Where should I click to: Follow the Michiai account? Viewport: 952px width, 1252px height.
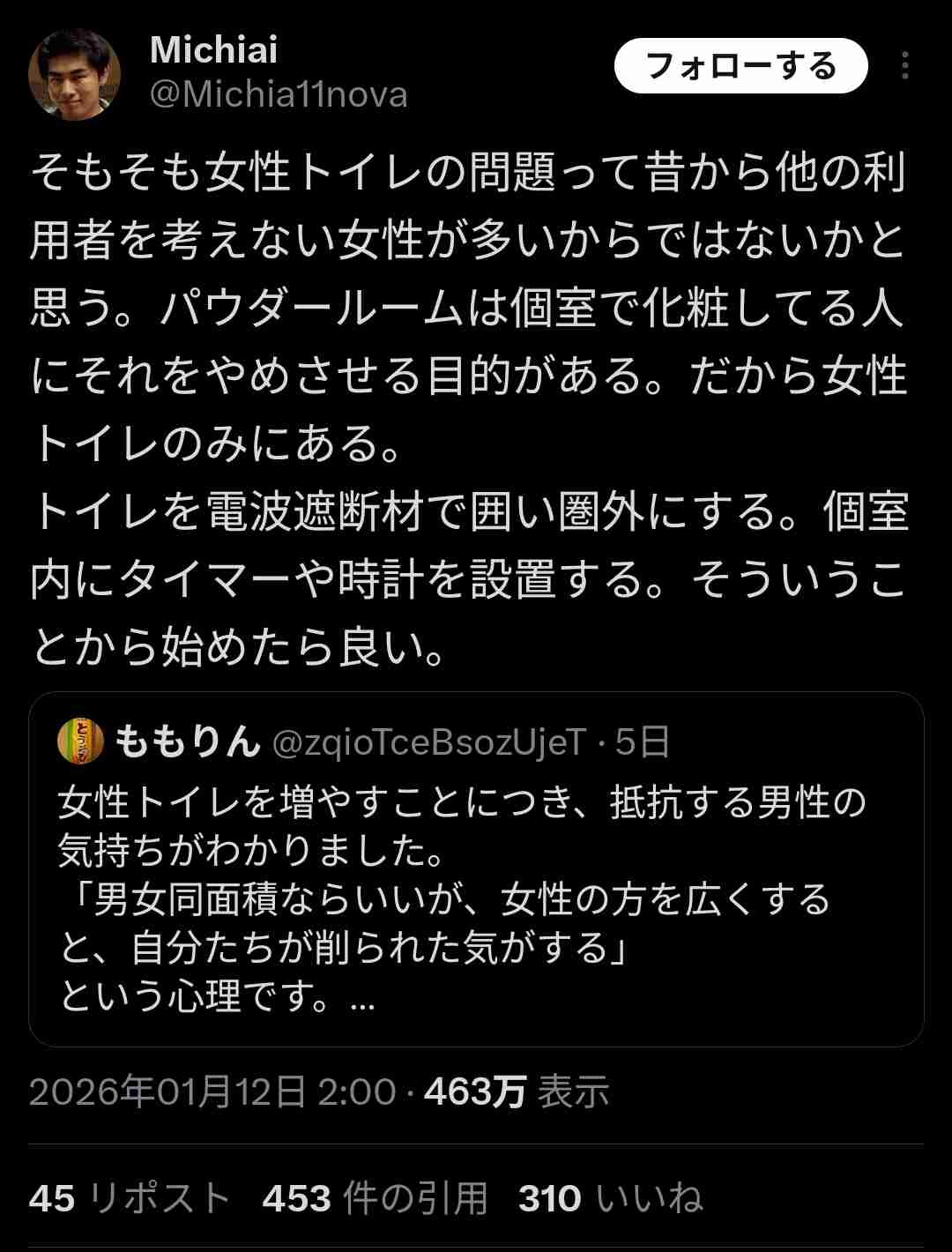pos(740,66)
